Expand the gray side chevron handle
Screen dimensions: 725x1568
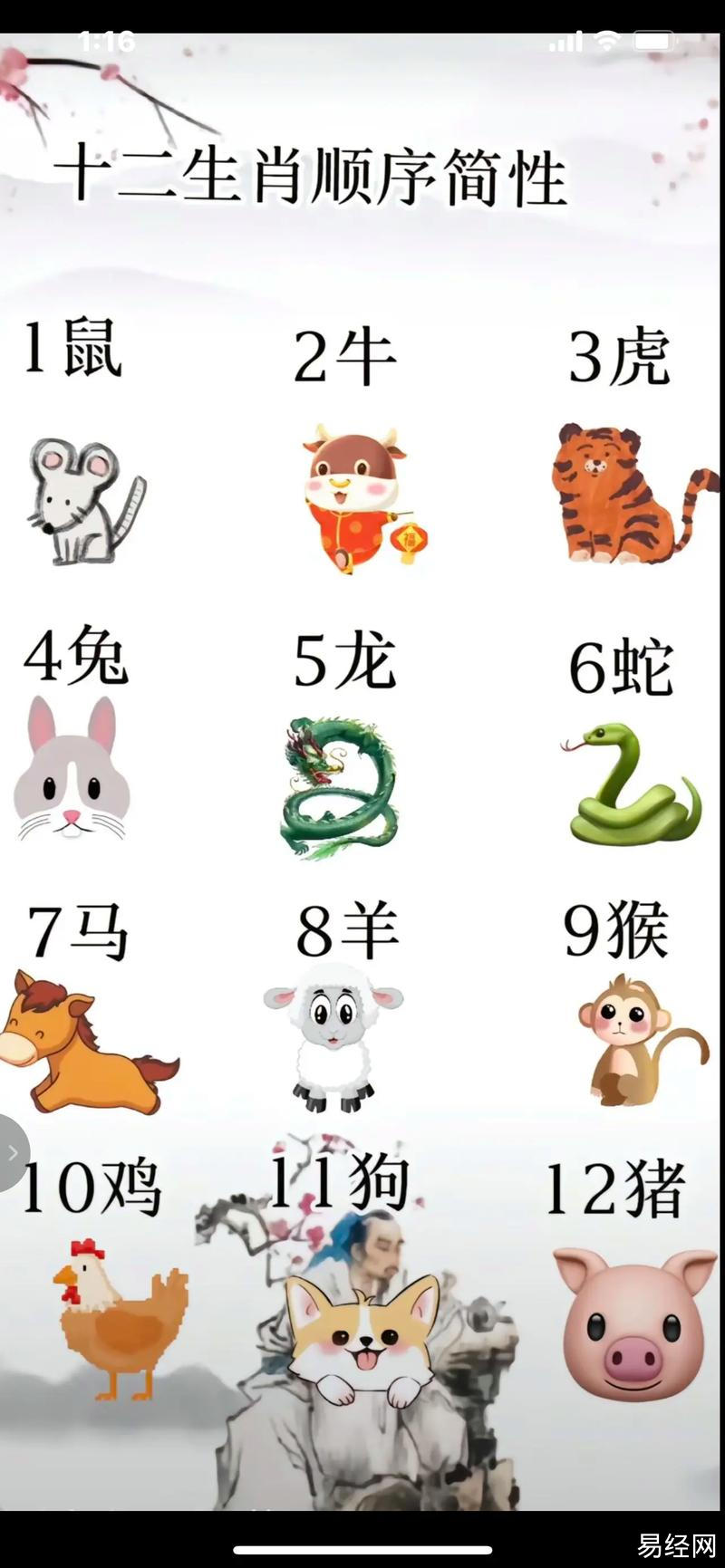[x=12, y=1152]
